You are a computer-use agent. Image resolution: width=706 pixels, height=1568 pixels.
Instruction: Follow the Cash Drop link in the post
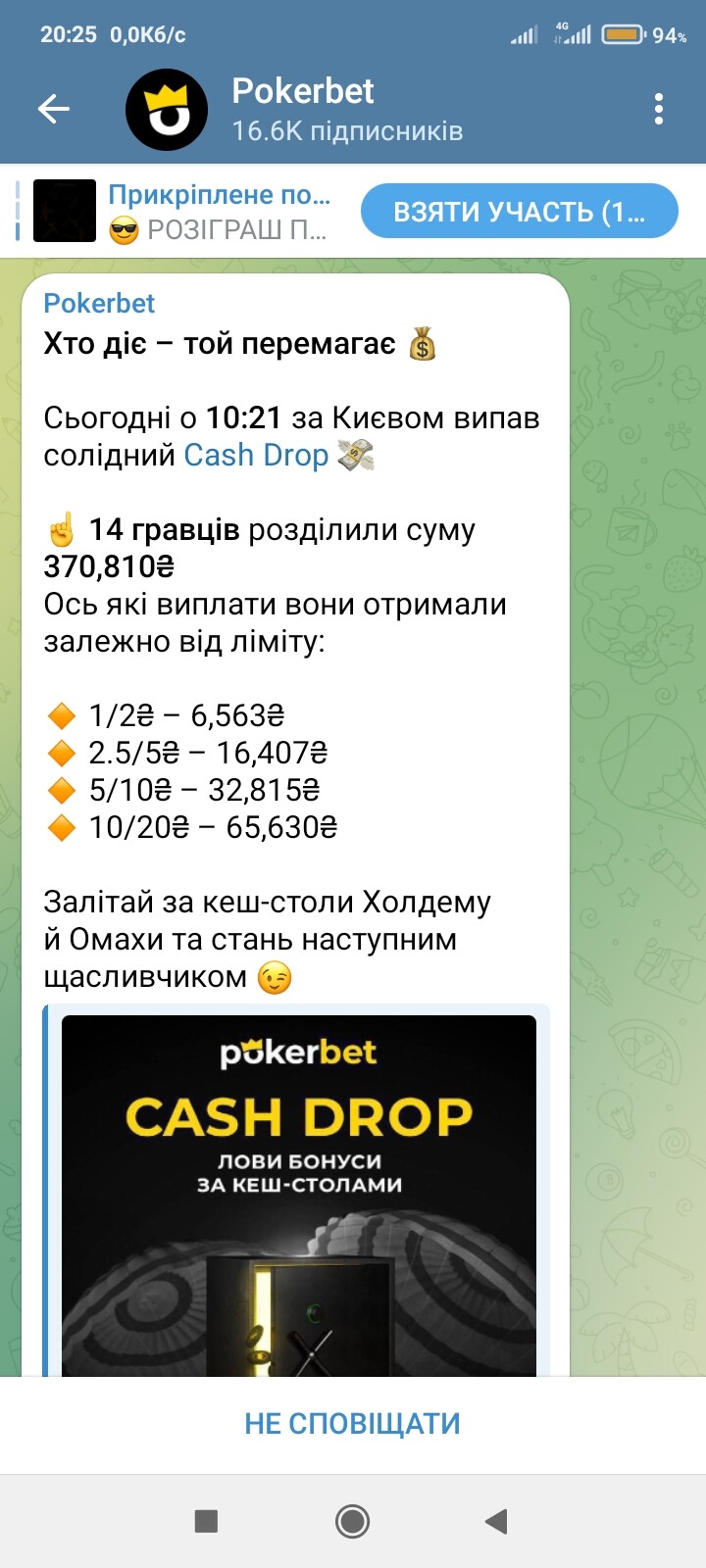256,455
